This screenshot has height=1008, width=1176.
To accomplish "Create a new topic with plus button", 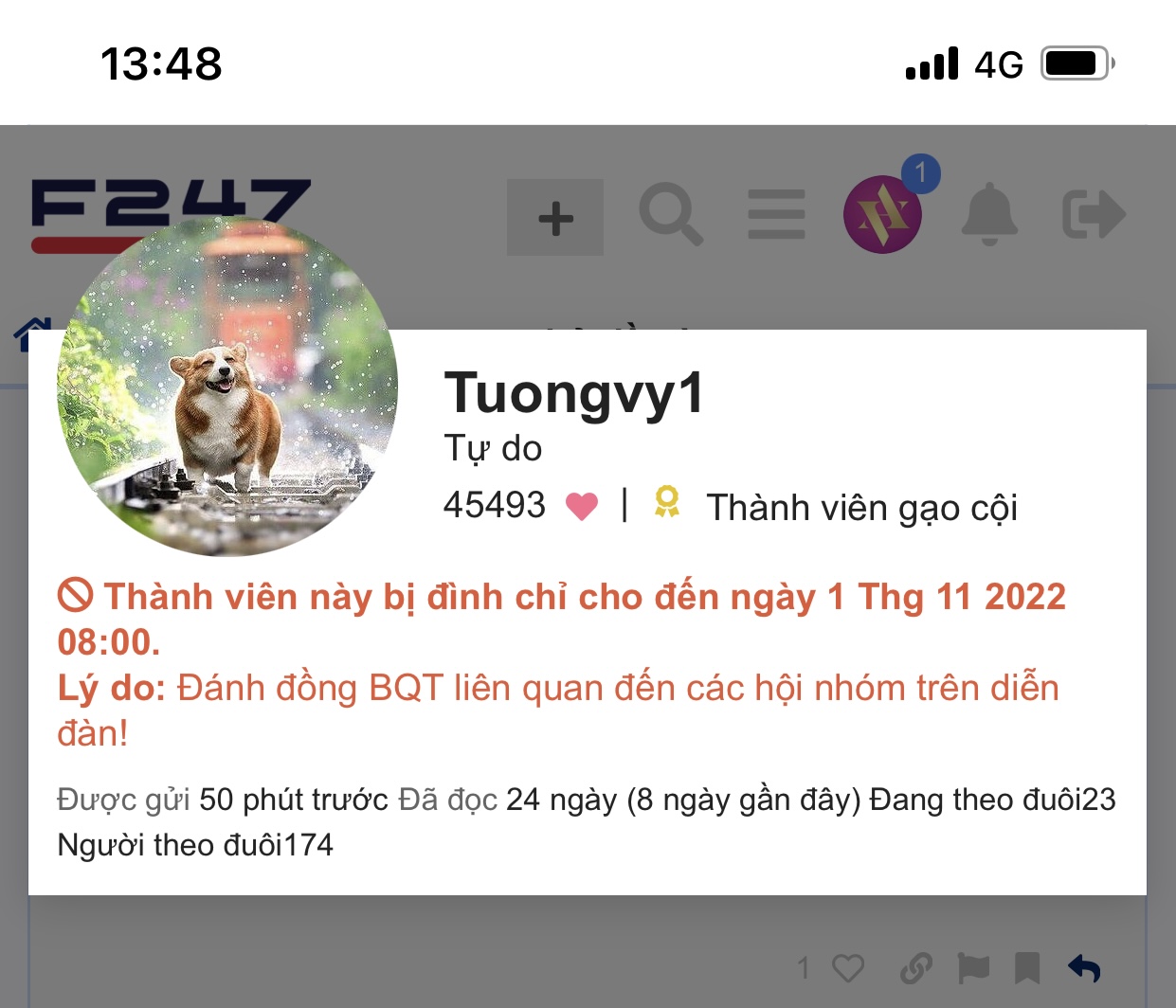I will [555, 218].
